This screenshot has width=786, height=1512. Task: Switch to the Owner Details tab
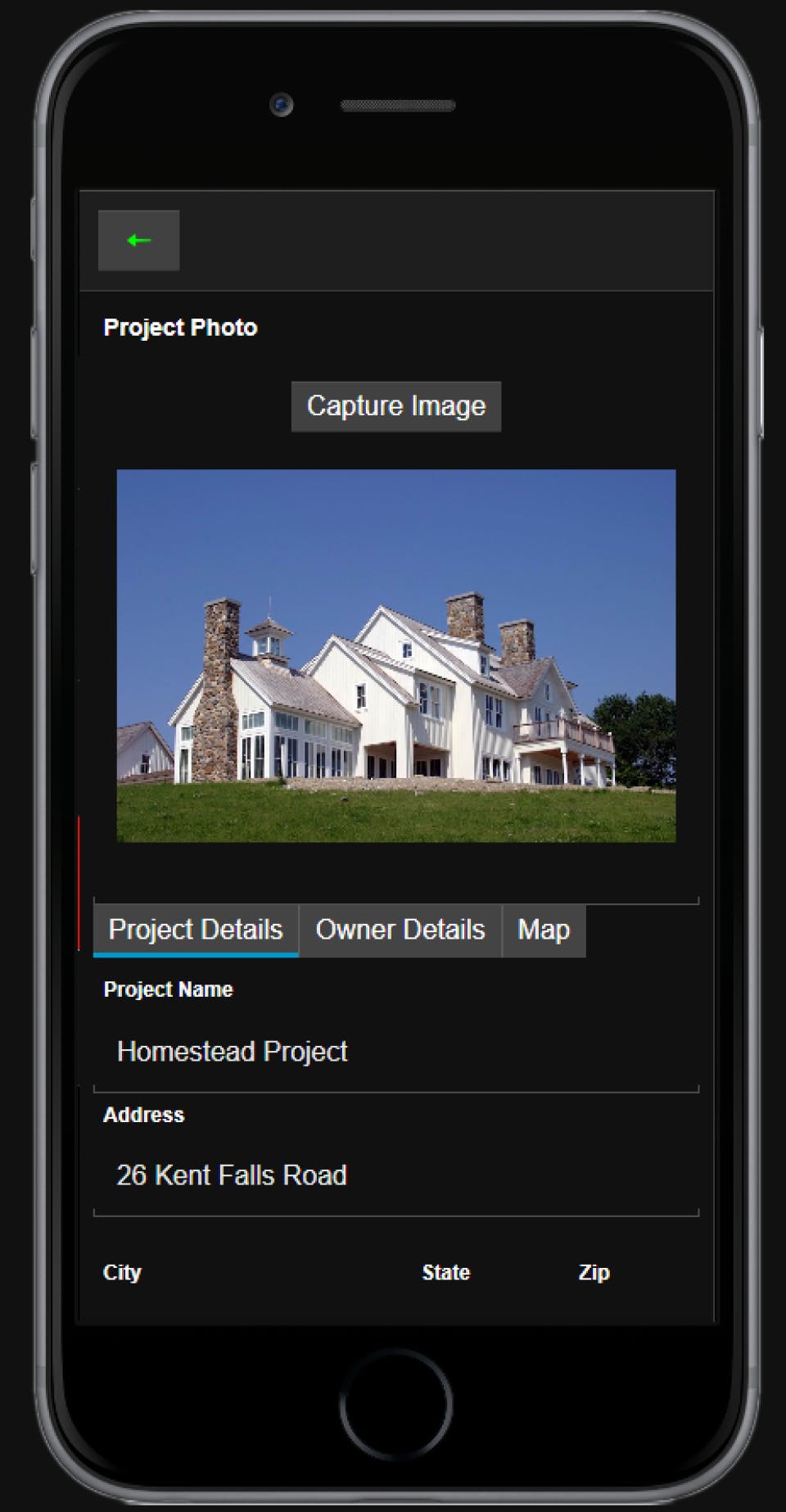click(x=400, y=930)
